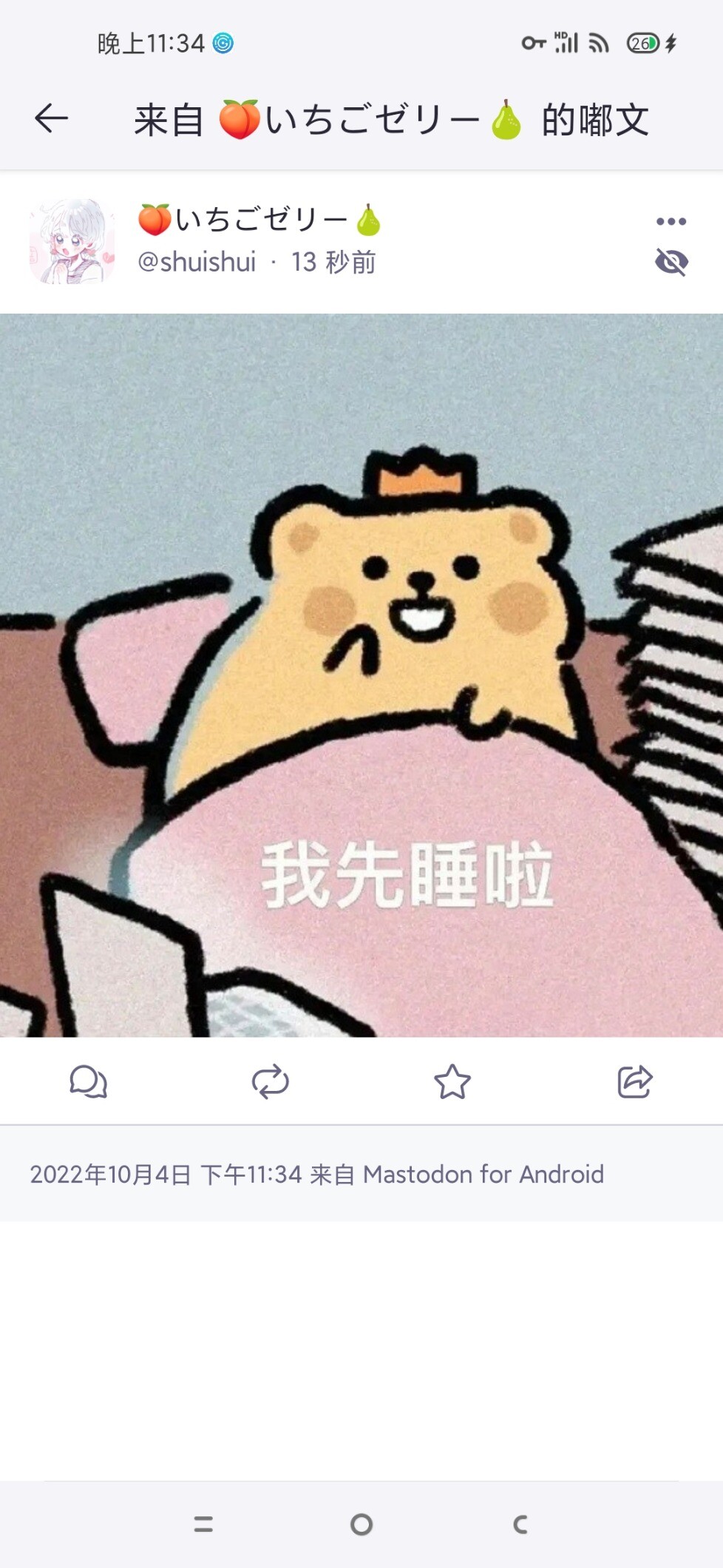
Task: Open the three-dot overflow menu on the post
Action: 671,221
